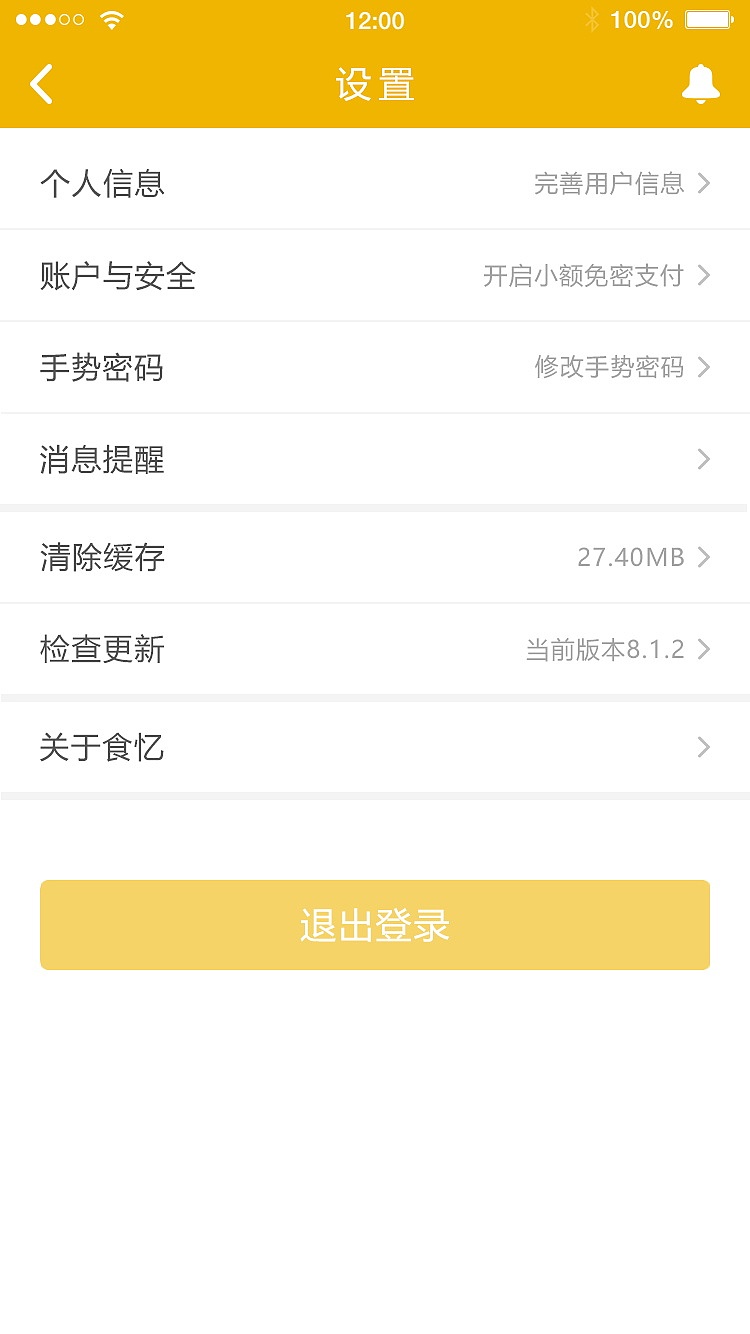Tap 完善用户信息 to complete profile

click(609, 184)
